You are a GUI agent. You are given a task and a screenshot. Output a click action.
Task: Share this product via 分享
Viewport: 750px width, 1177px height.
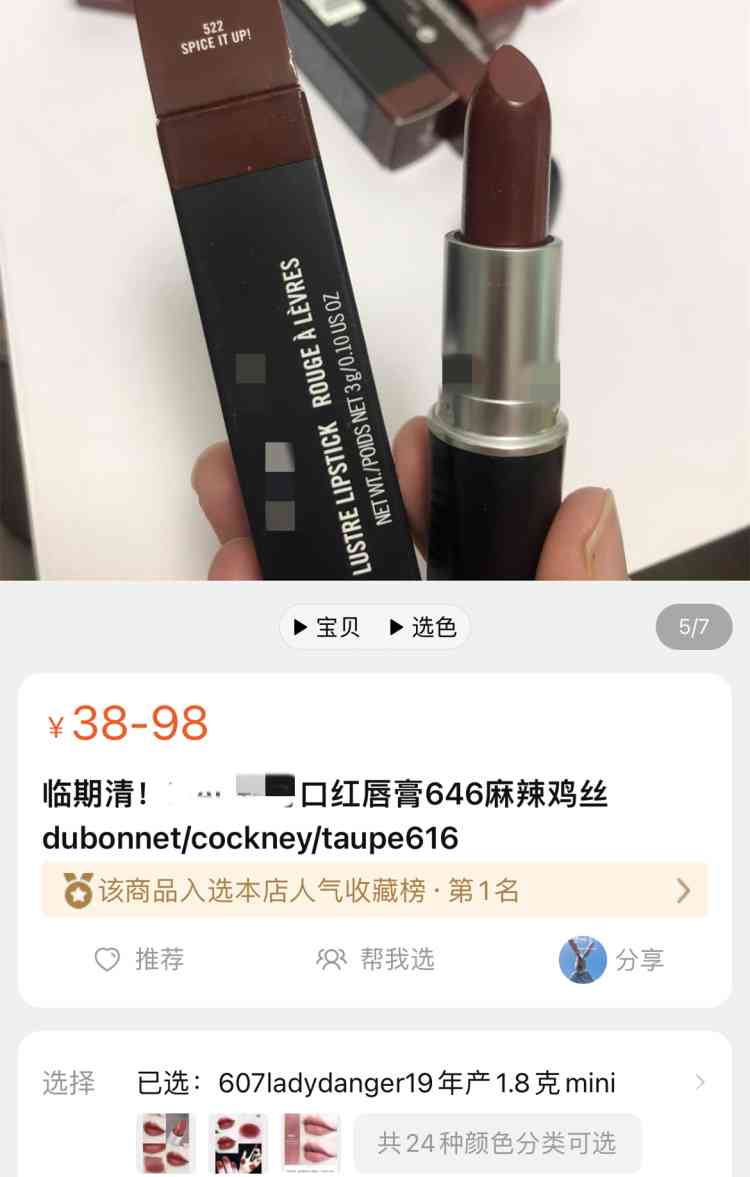point(612,960)
